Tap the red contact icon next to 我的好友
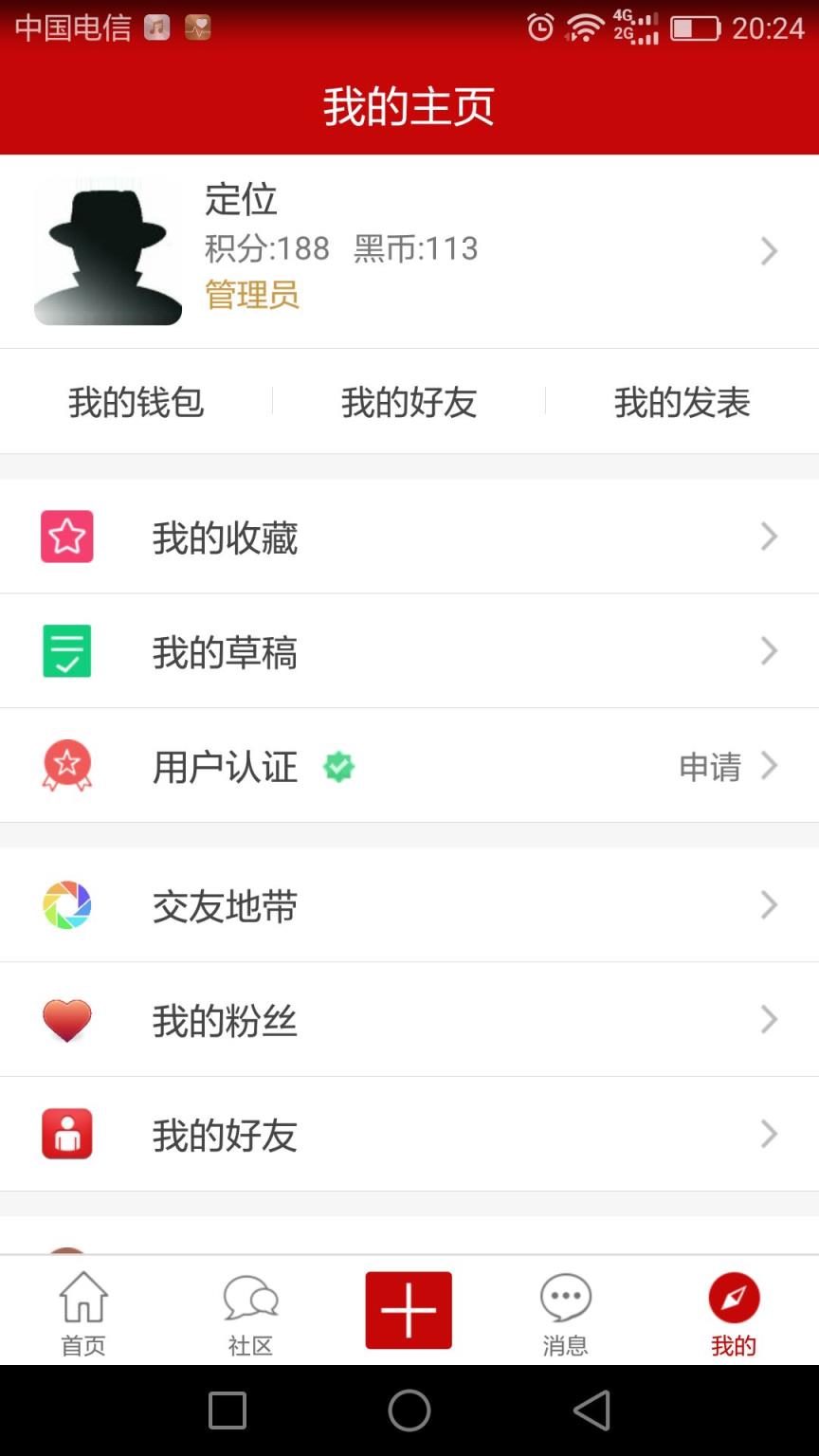 pos(66,1134)
